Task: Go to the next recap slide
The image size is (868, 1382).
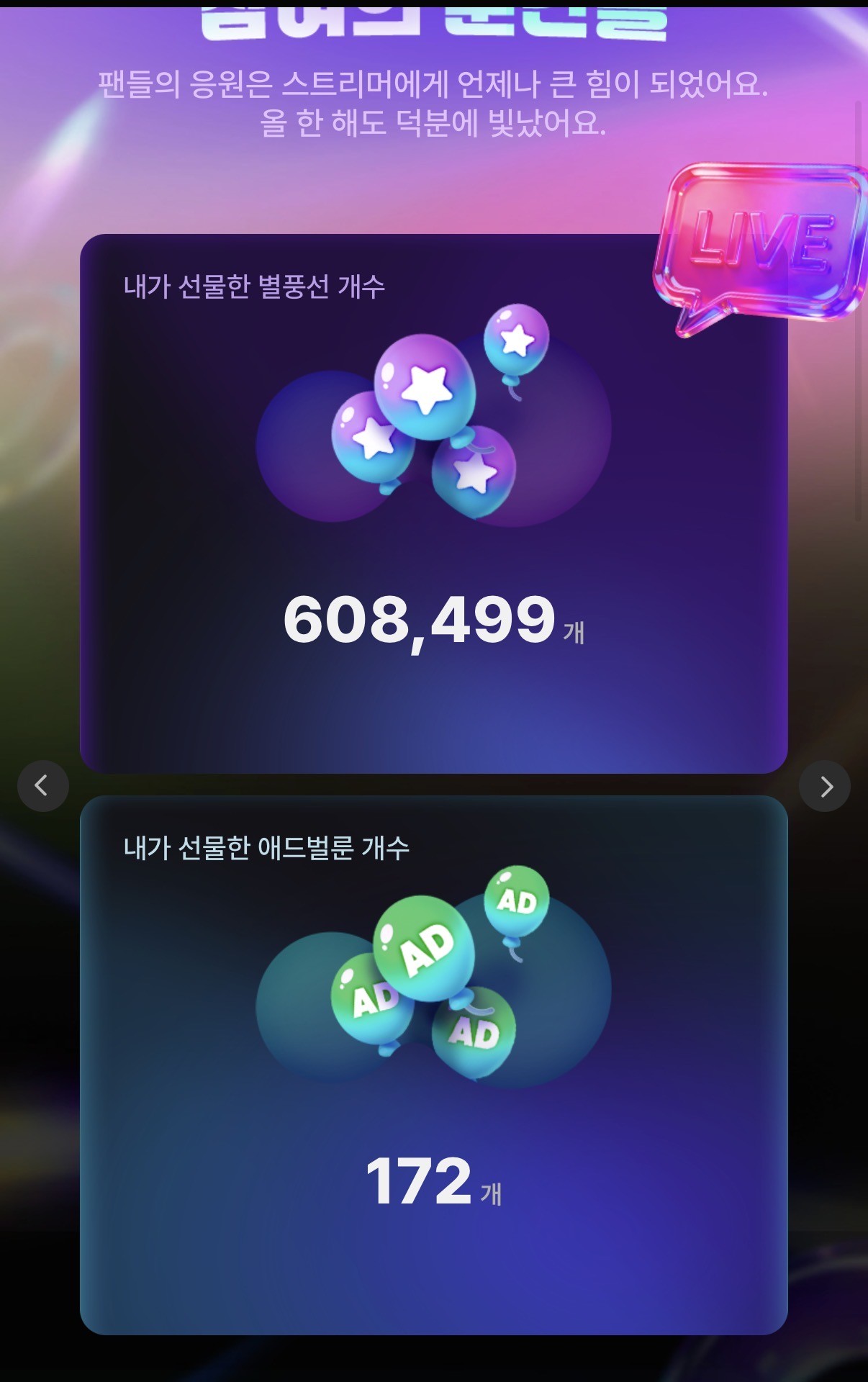Action: [825, 786]
